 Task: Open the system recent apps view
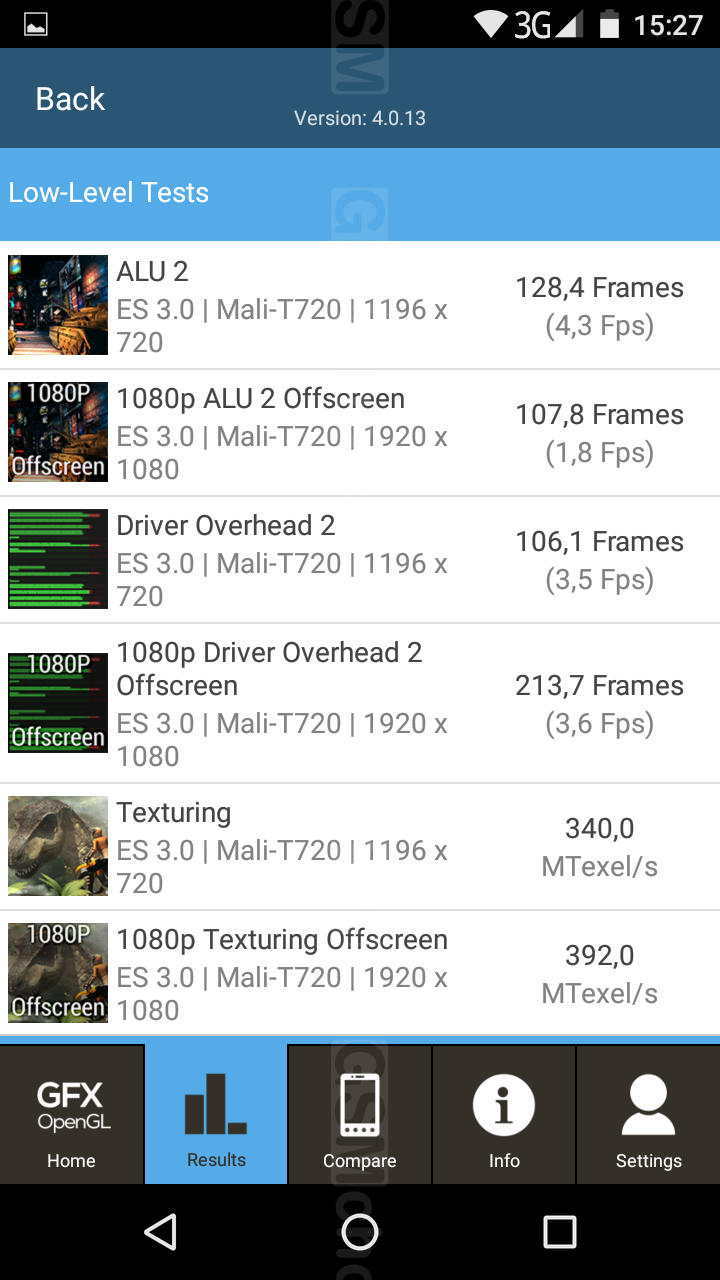(x=559, y=1232)
